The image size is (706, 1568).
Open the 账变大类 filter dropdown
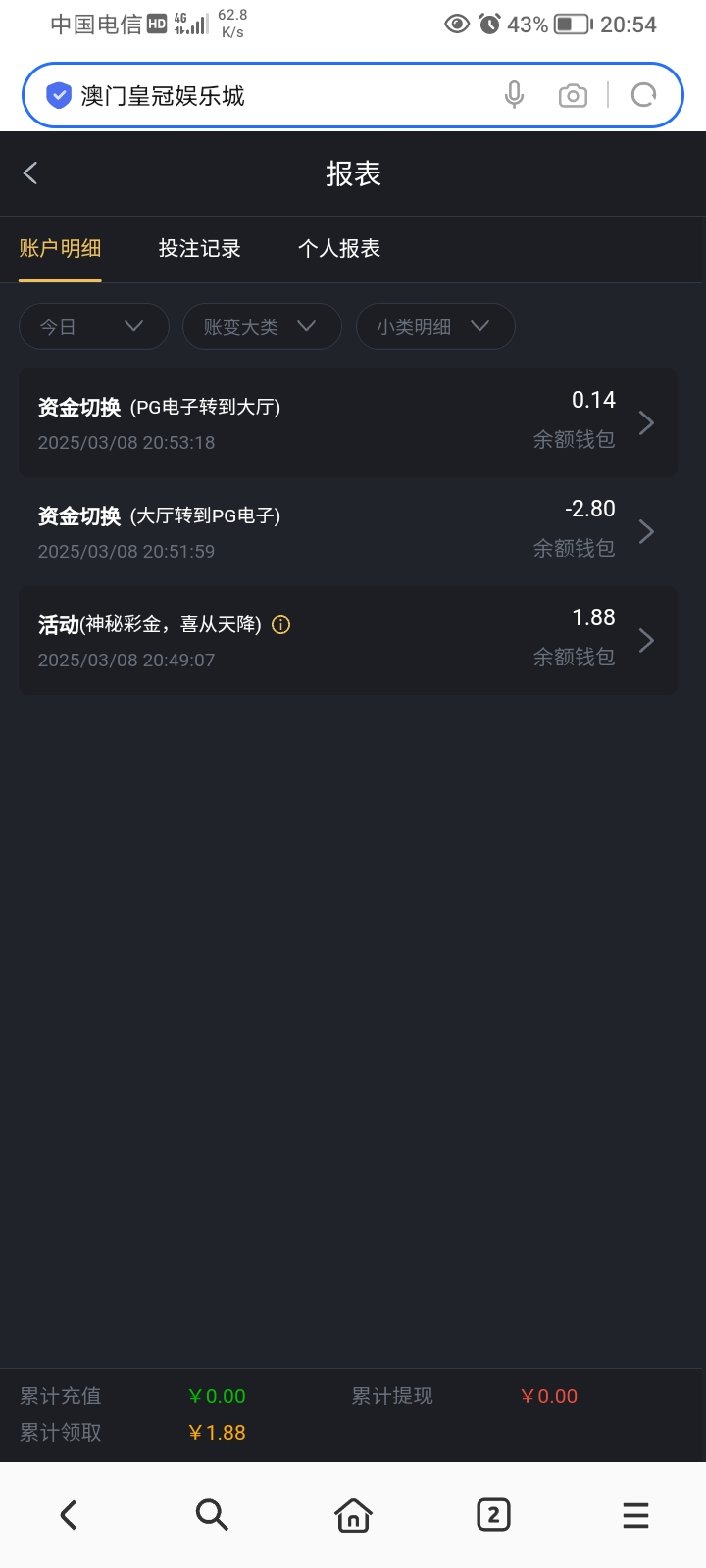(261, 326)
